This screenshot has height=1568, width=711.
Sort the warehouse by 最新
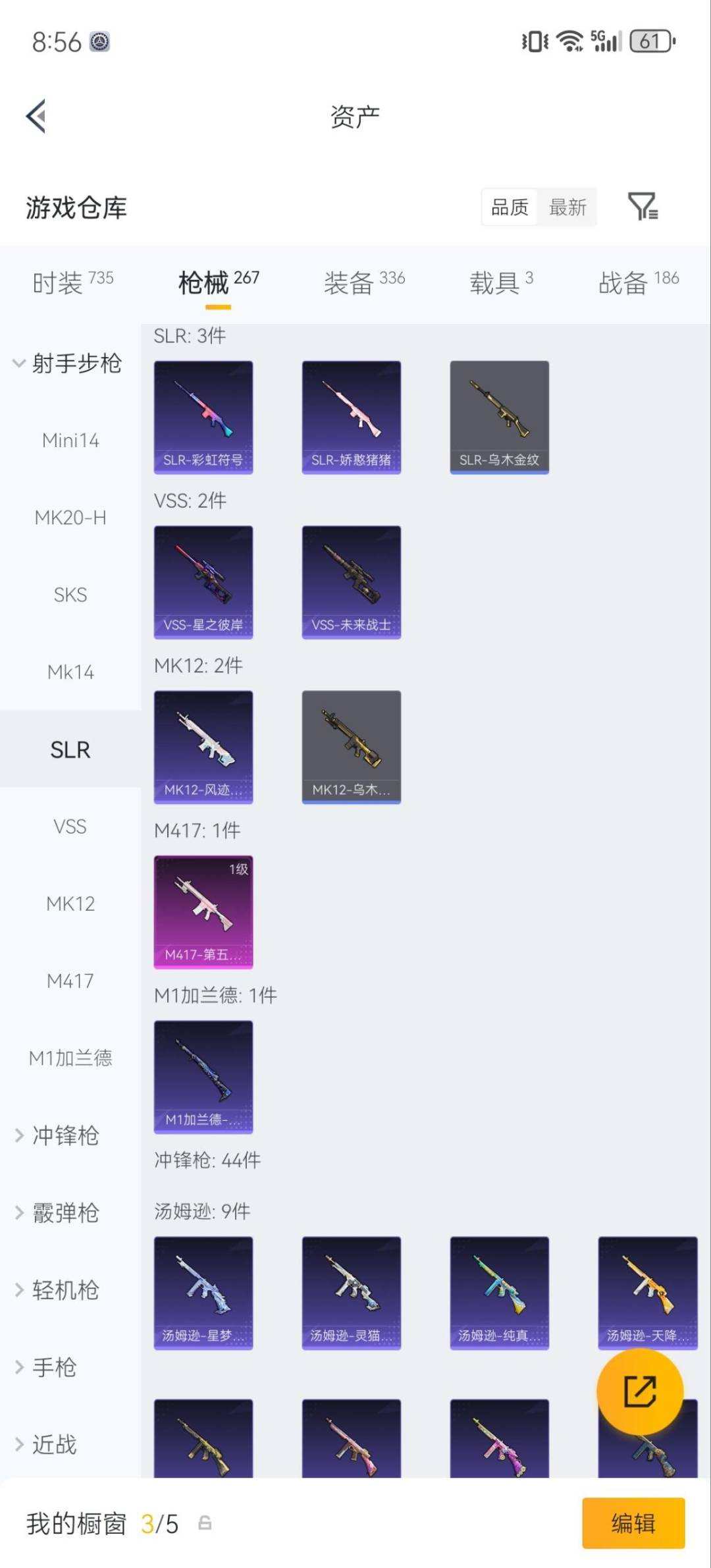pos(567,207)
